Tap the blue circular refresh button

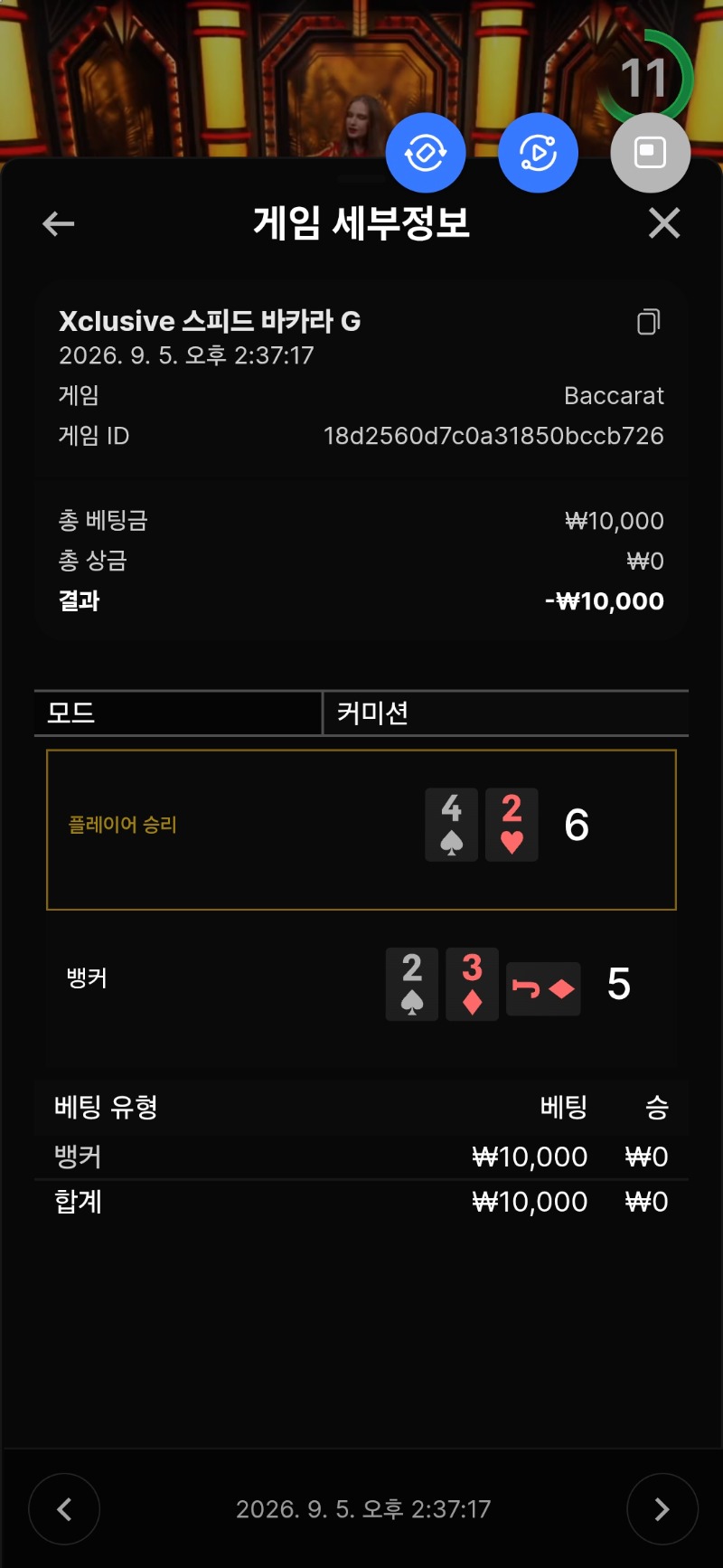tap(426, 153)
